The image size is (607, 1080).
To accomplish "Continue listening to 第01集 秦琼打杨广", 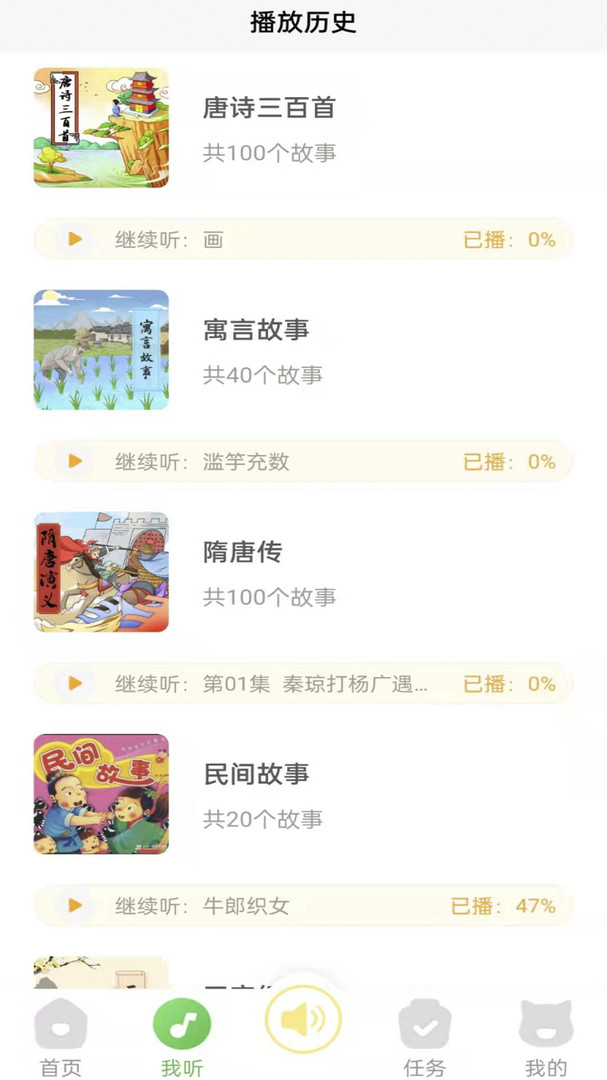I will [x=75, y=684].
